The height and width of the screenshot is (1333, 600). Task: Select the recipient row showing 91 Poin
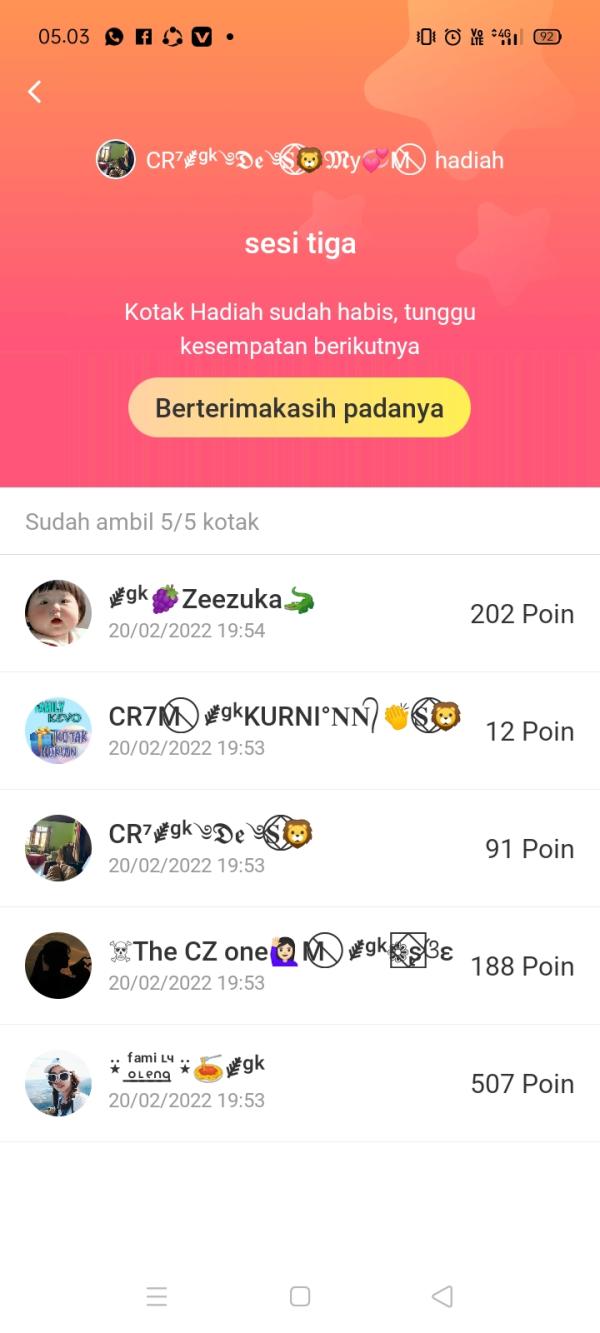coord(300,848)
